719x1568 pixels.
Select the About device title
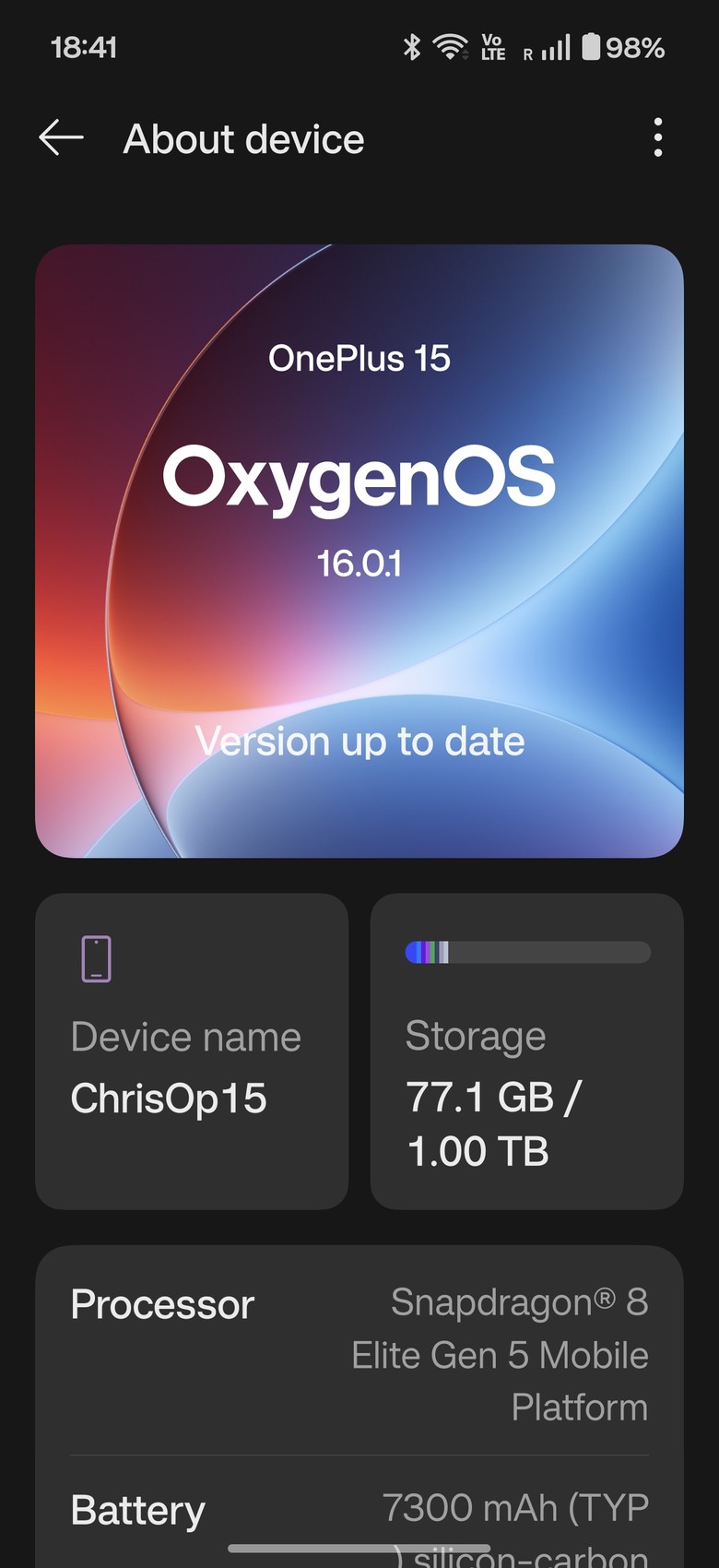(x=243, y=138)
